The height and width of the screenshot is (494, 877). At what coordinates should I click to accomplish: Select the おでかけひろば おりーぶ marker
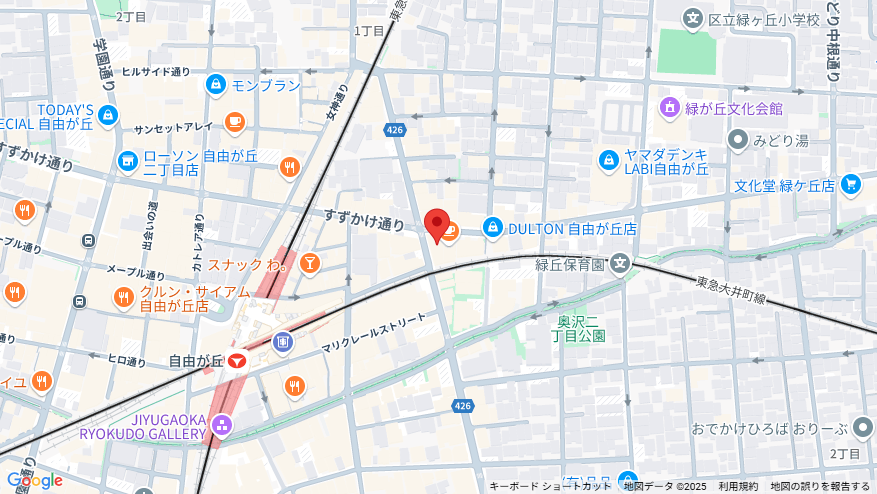pyautogui.click(x=864, y=427)
